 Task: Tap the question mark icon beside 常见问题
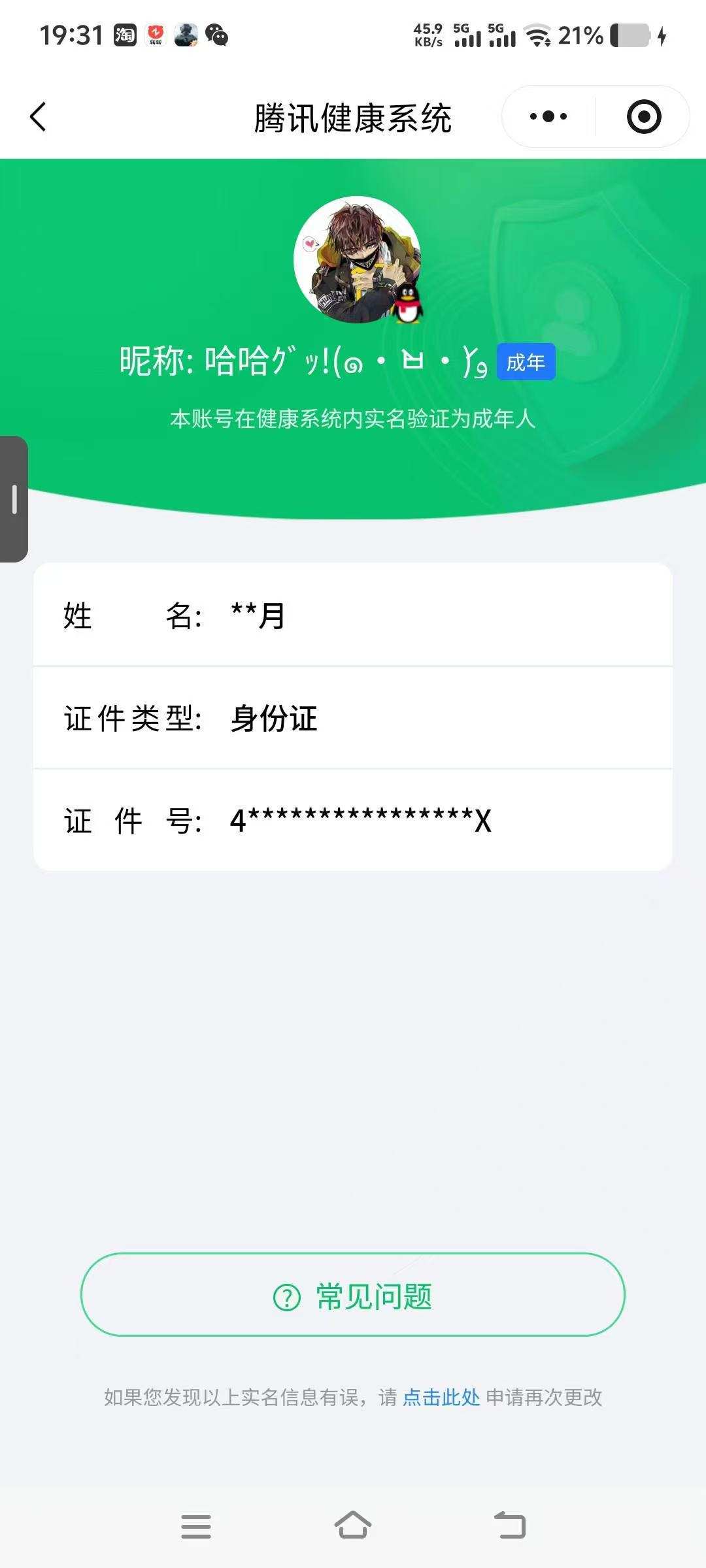(x=286, y=1297)
